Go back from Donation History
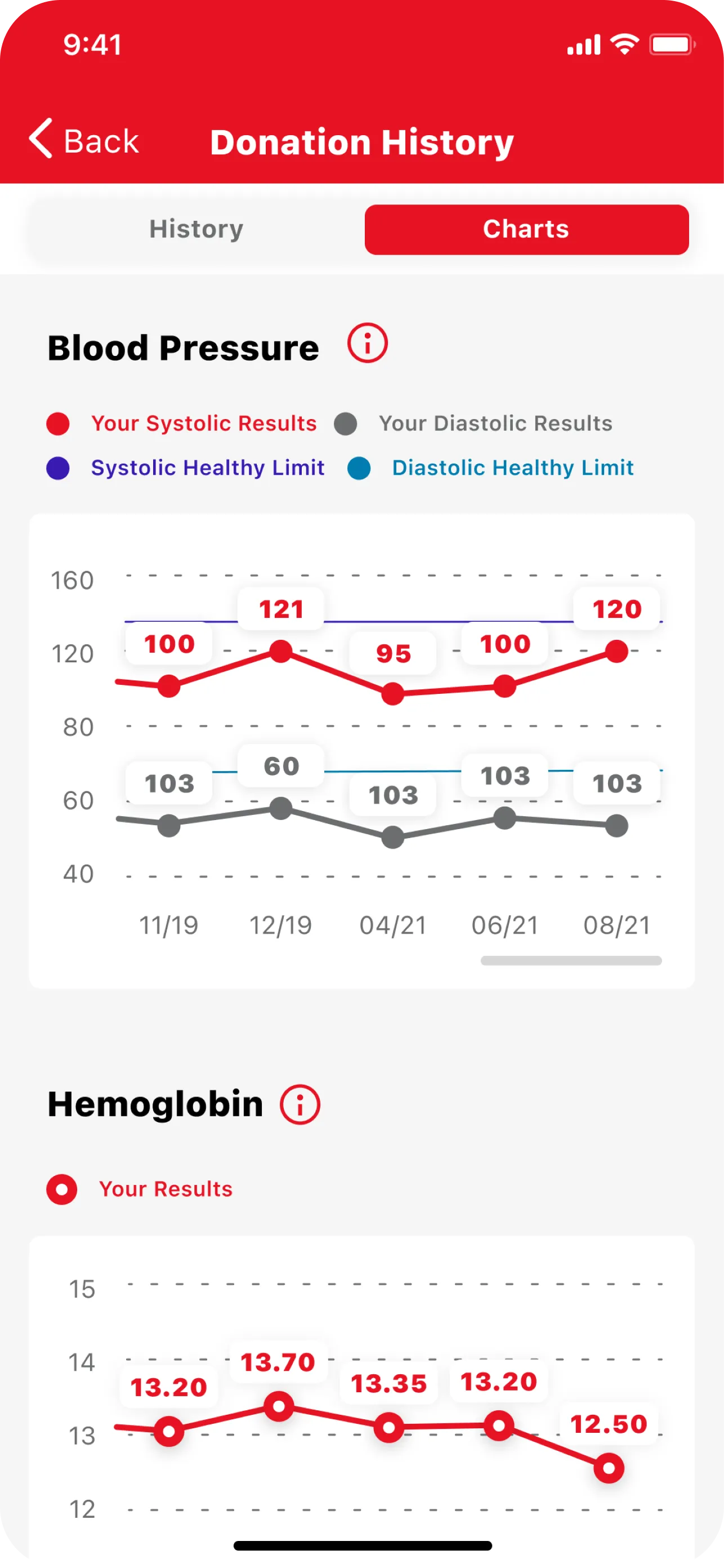This screenshot has height=1568, width=724. click(84, 140)
